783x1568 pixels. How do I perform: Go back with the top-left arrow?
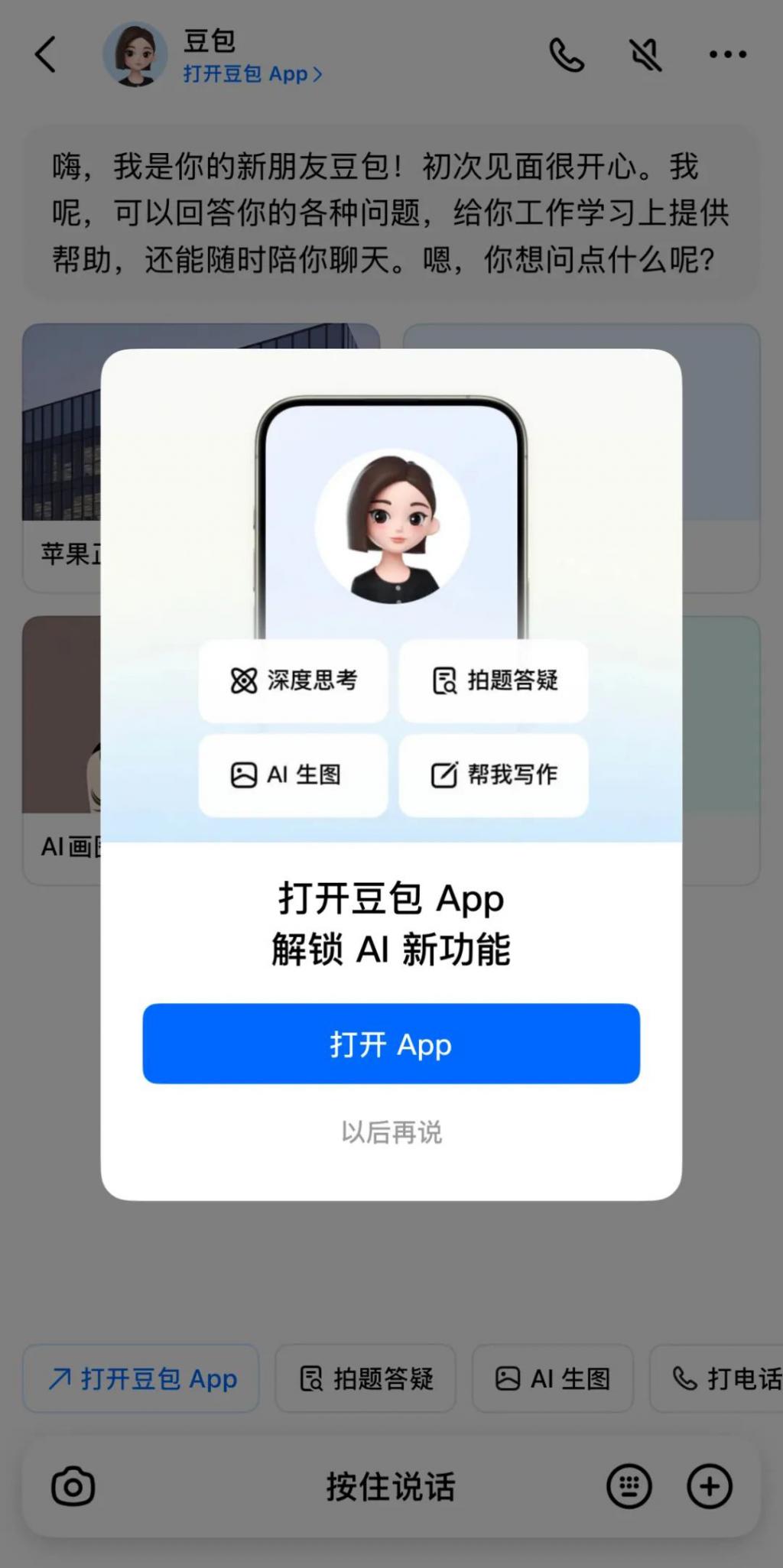pyautogui.click(x=46, y=55)
